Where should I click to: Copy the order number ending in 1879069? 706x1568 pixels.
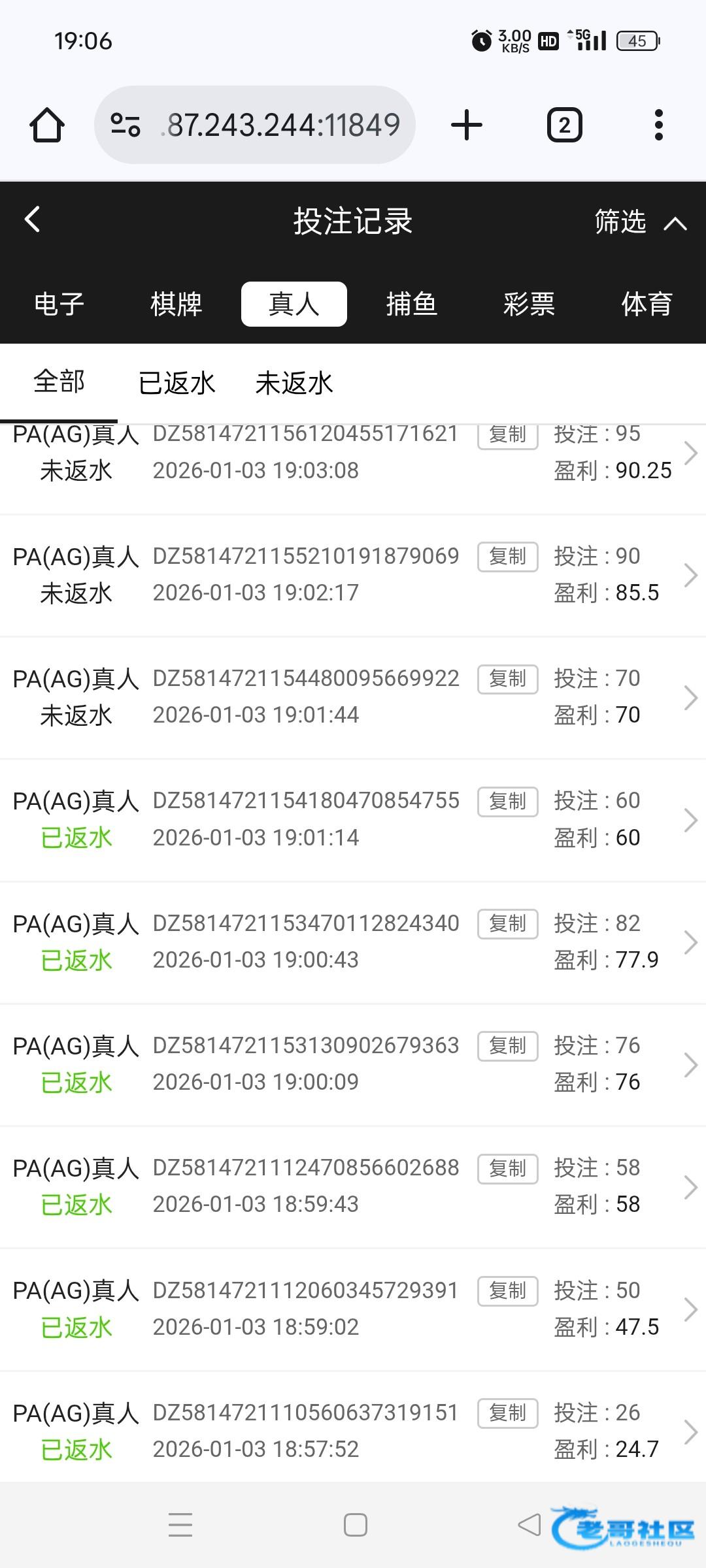click(507, 557)
